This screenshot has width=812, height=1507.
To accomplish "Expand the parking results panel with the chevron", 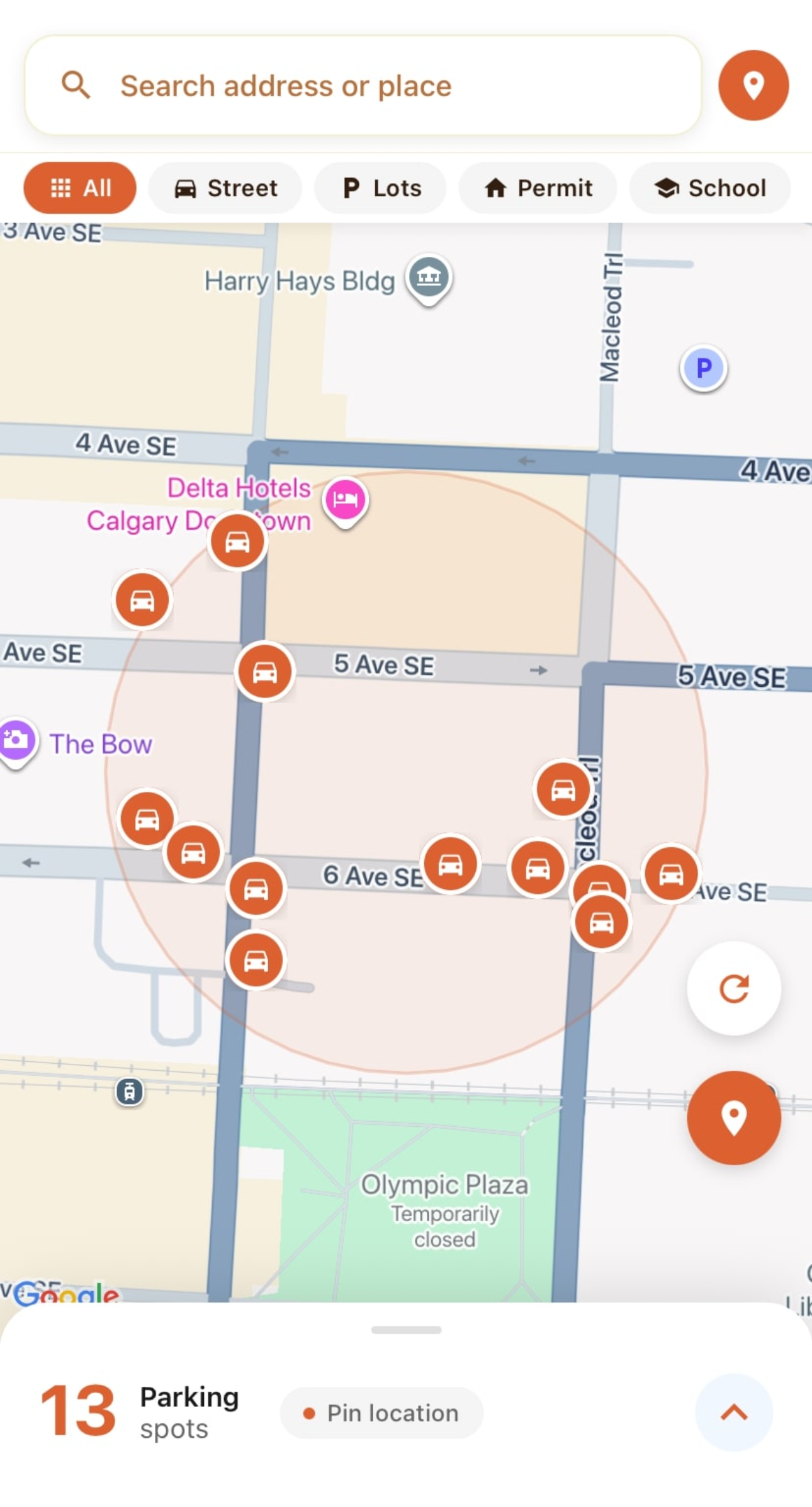I will click(x=733, y=1413).
